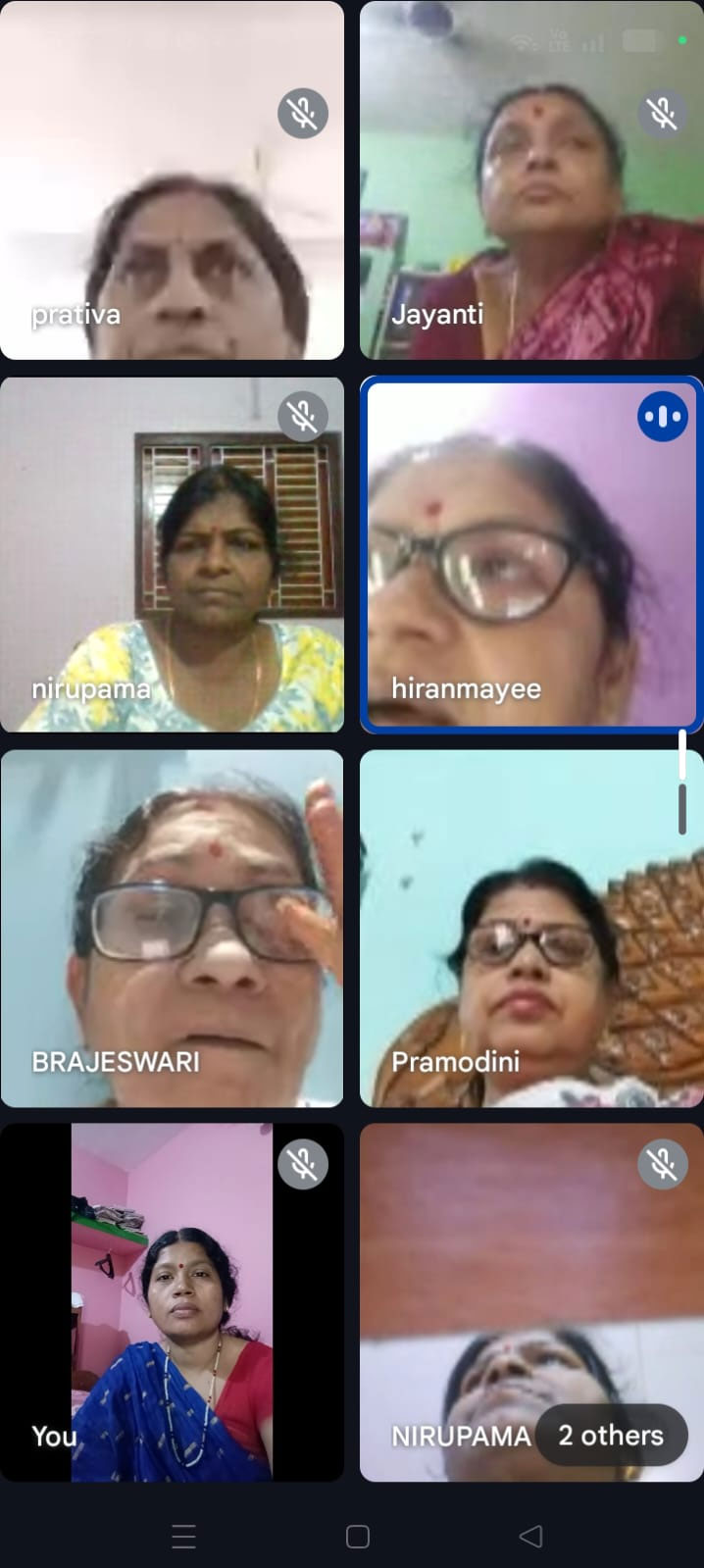Screen dimensions: 704x1568
Task: Open prativa's video tile
Action: point(172,180)
